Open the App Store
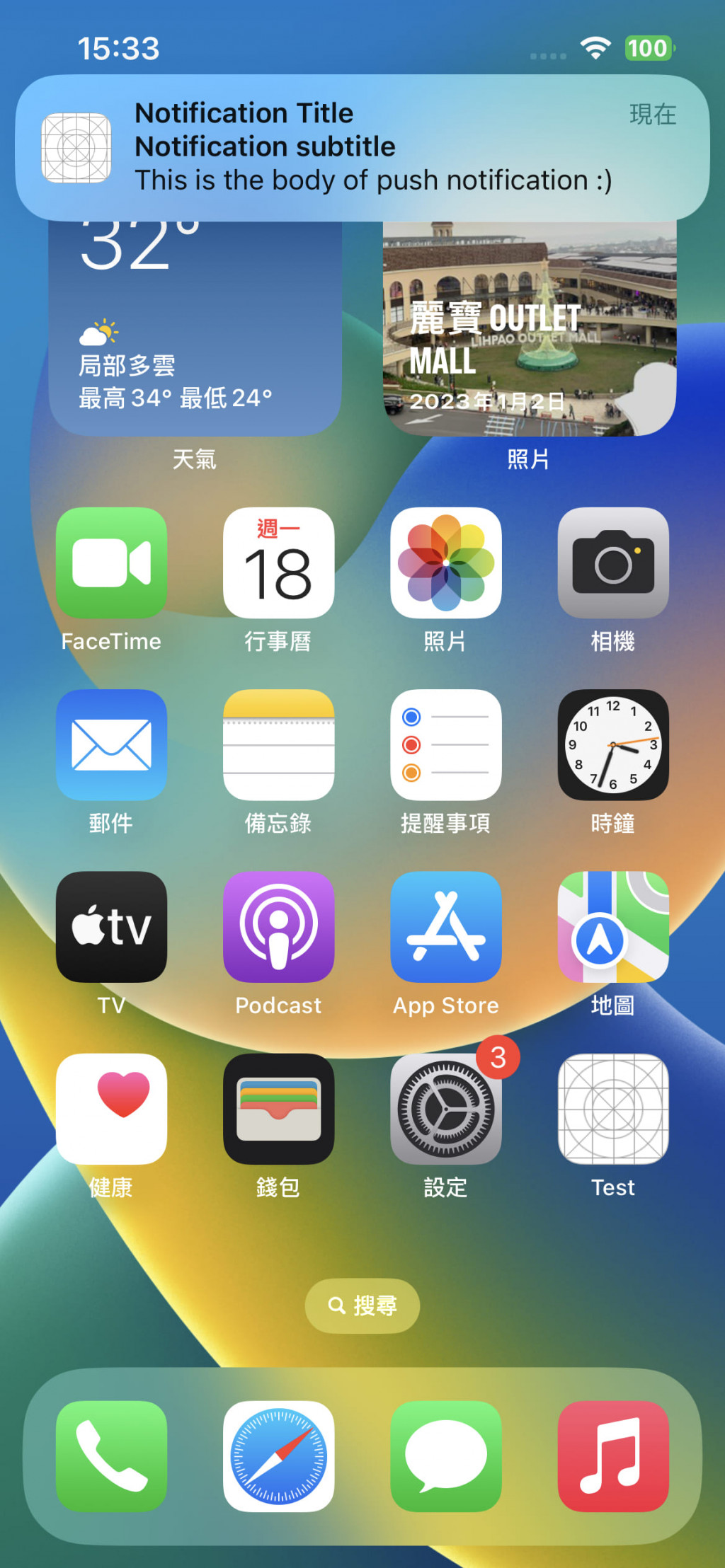Image resolution: width=725 pixels, height=1568 pixels. [446, 927]
